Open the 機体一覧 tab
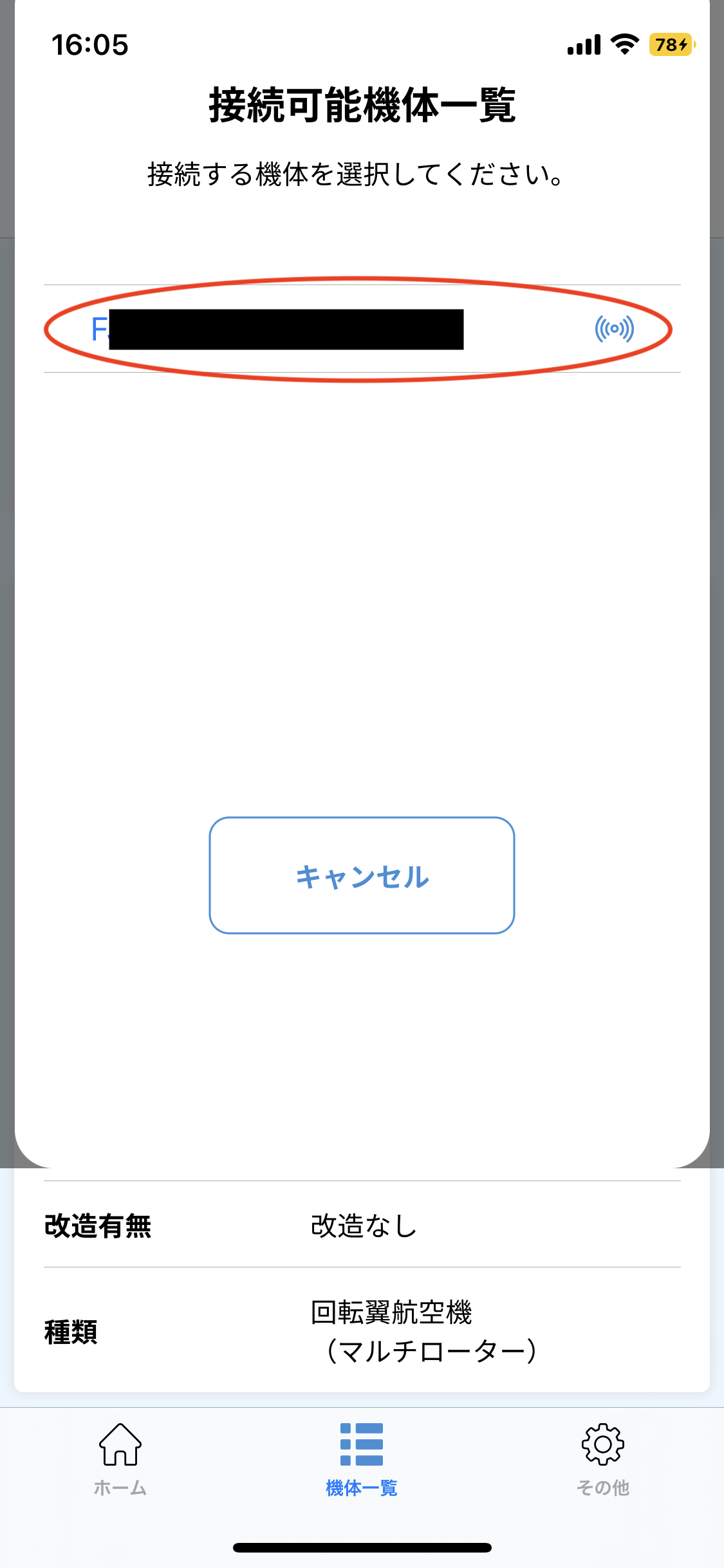 pos(362,1459)
